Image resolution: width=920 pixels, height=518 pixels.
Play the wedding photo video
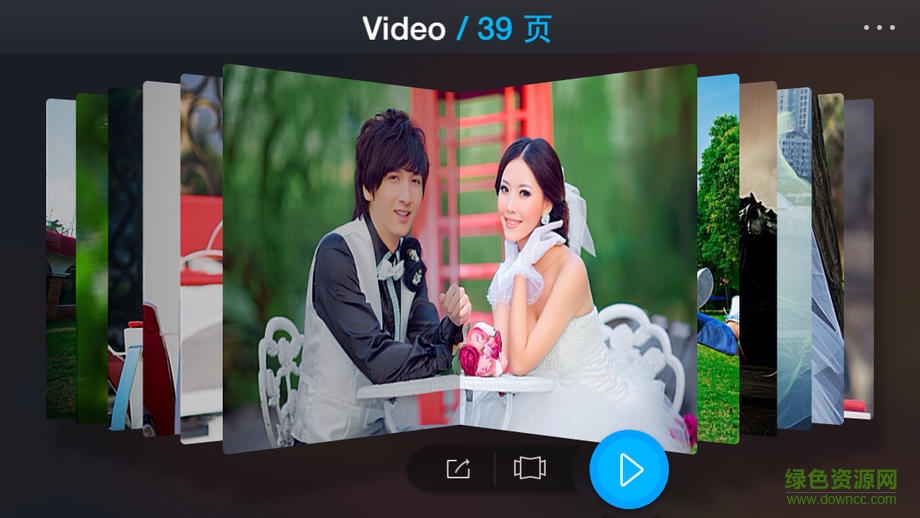point(629,469)
